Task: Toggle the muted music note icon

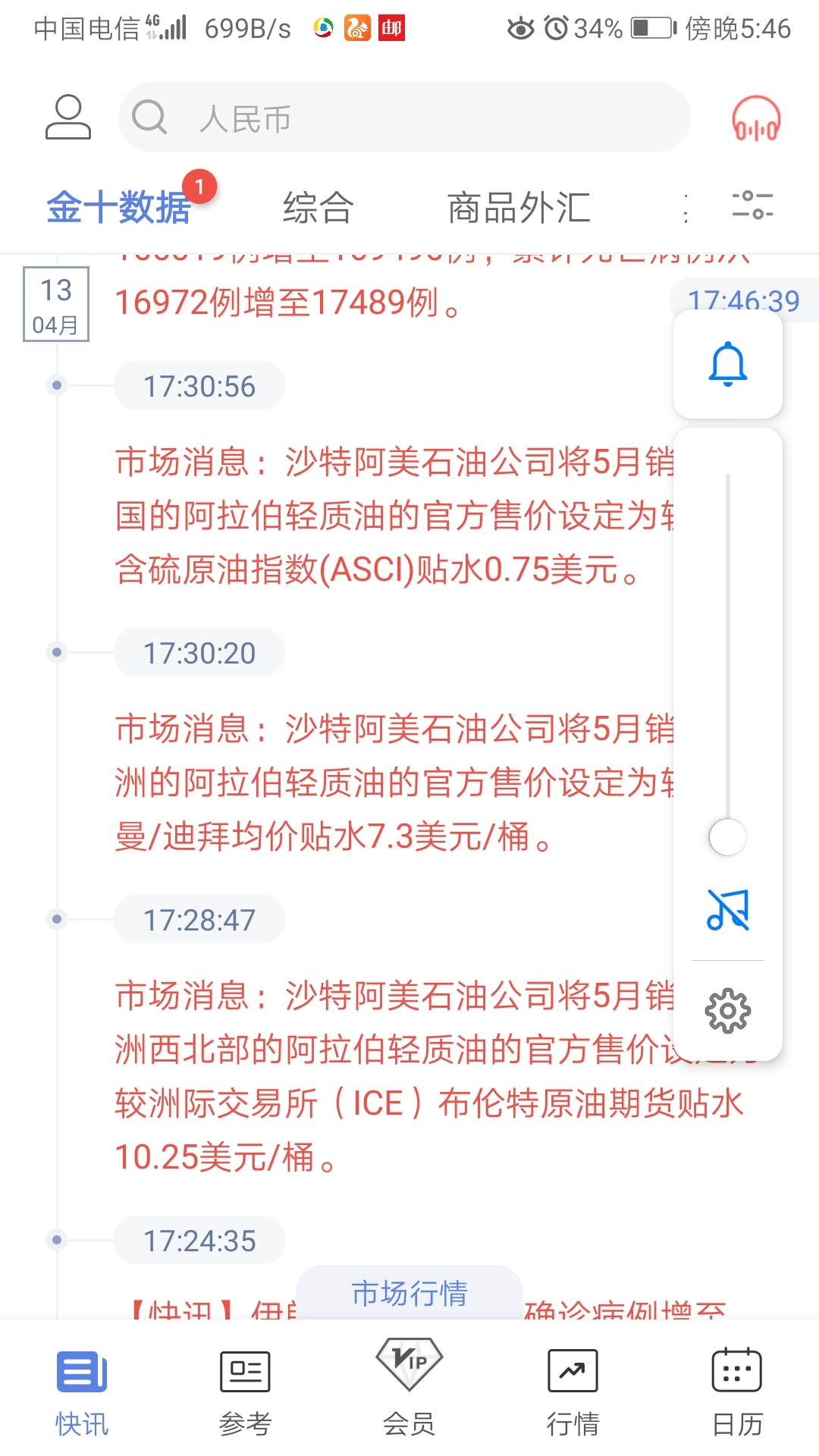Action: click(x=727, y=909)
